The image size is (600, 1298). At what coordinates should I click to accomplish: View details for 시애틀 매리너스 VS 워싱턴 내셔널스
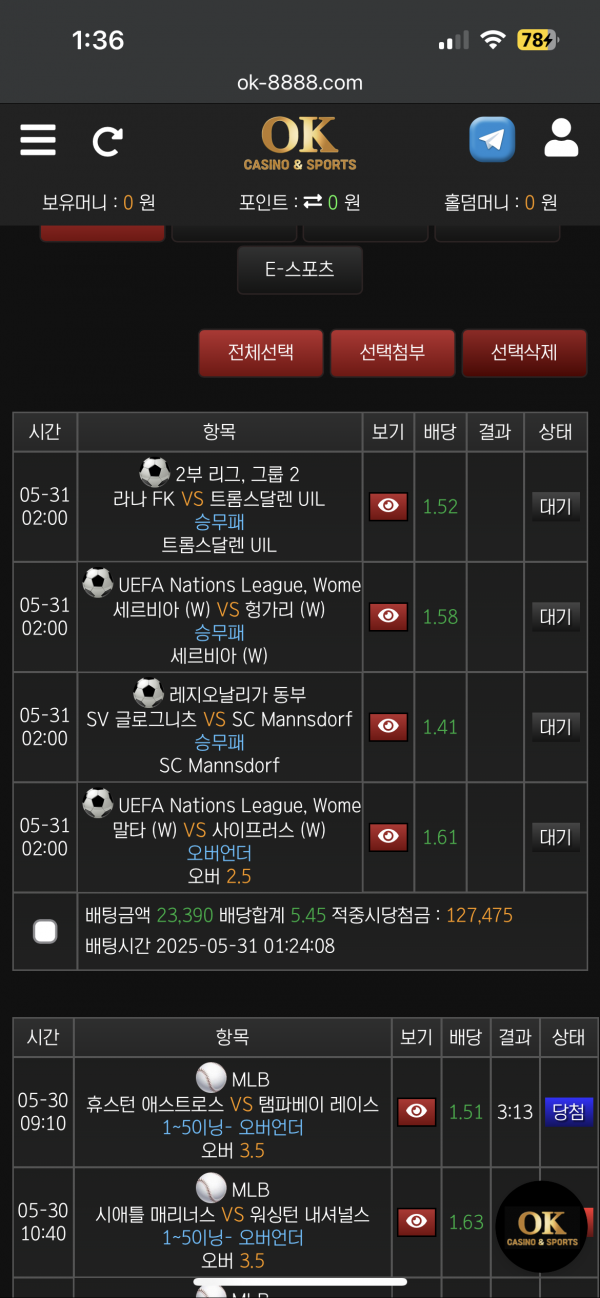pos(417,1221)
